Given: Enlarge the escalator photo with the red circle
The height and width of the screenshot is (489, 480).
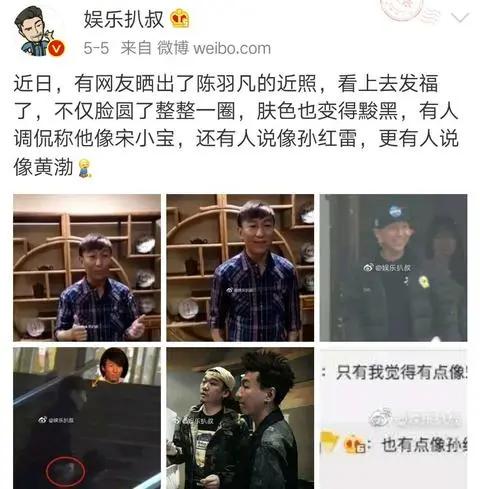Looking at the screenshot, I should (x=87, y=418).
